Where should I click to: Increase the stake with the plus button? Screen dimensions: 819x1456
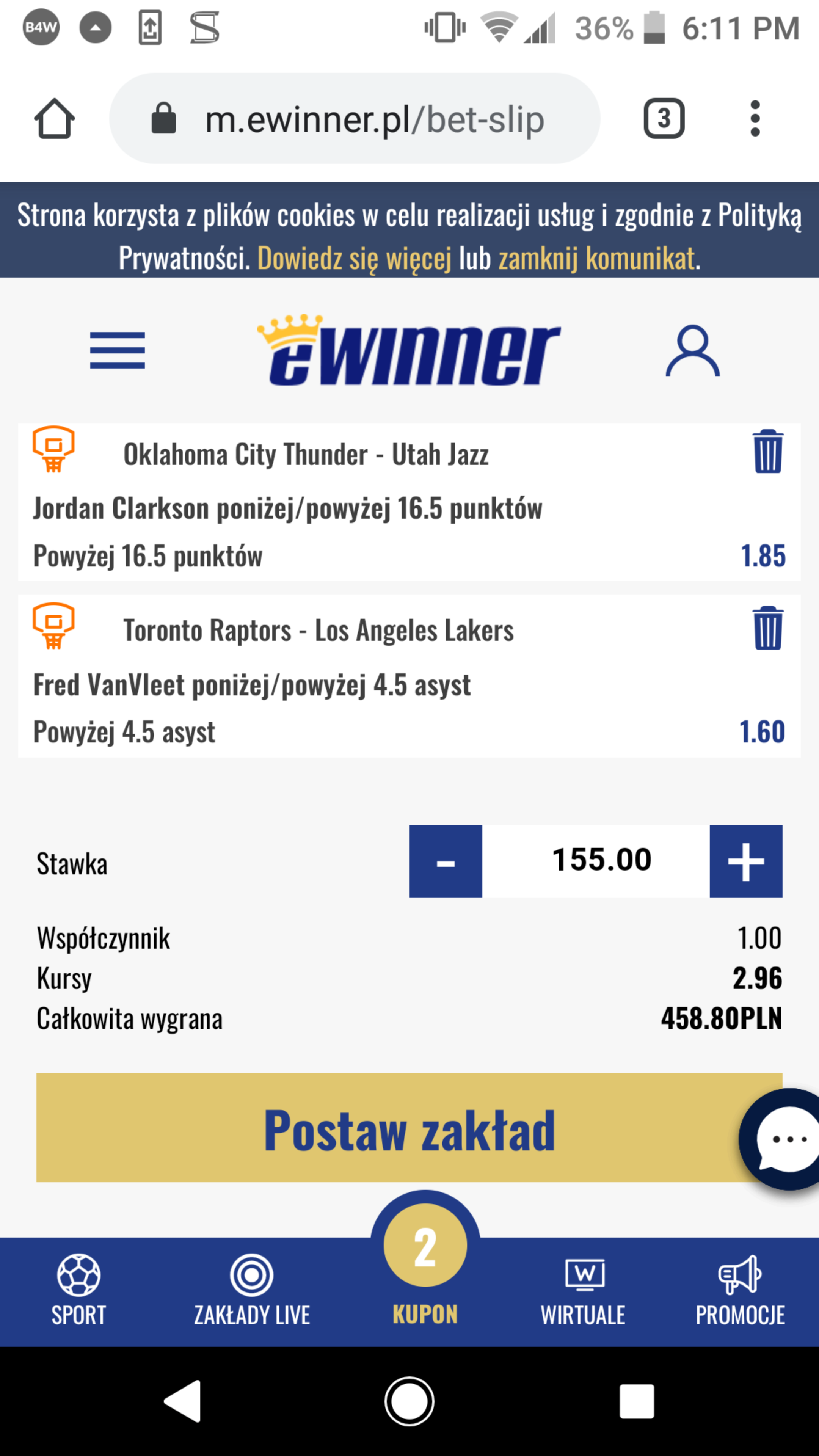point(745,861)
